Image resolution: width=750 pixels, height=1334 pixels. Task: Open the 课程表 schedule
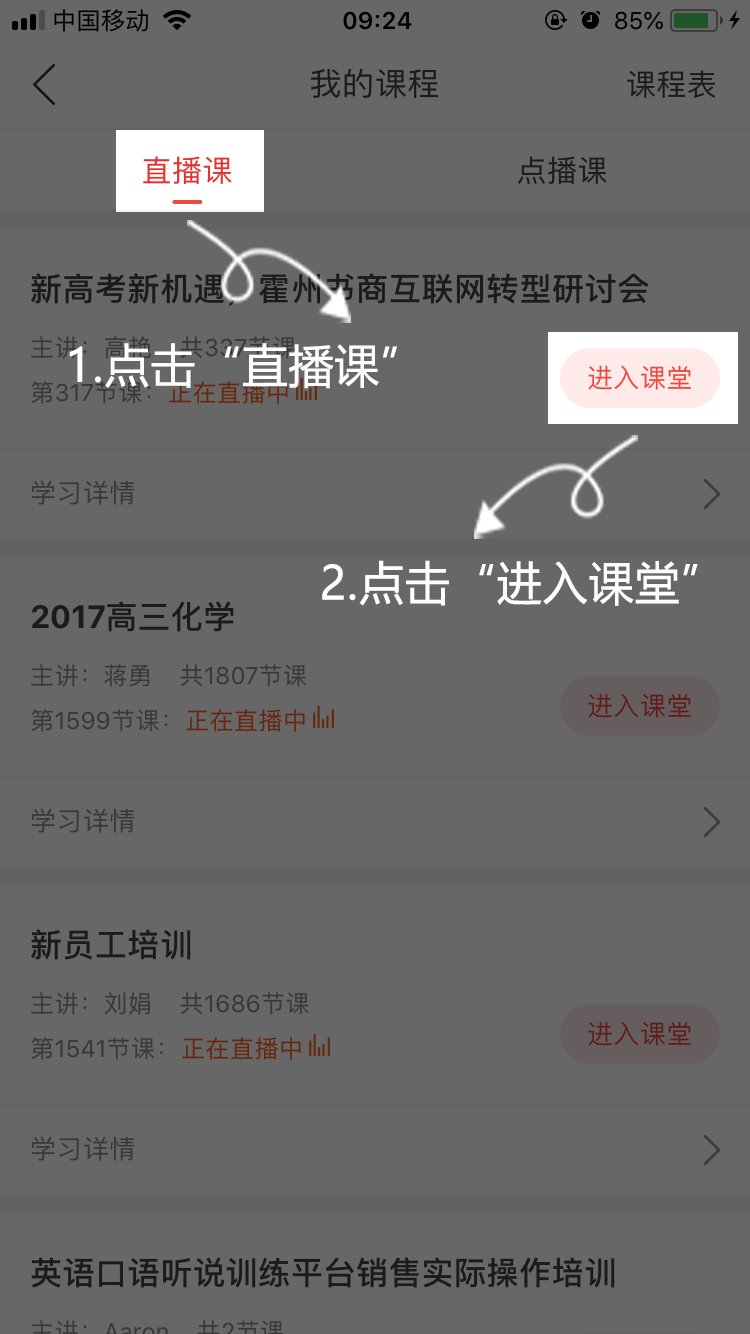point(671,85)
